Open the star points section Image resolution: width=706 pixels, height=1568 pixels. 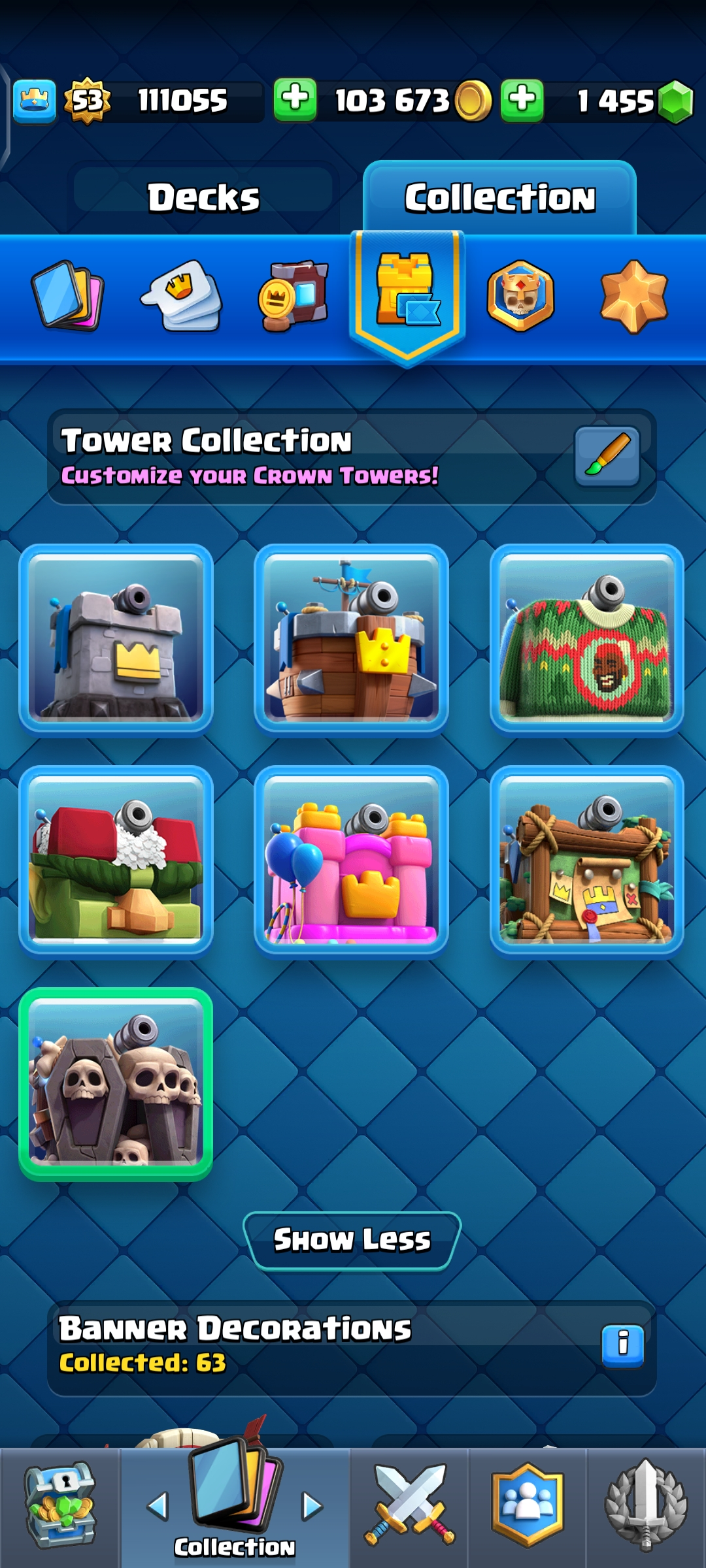pos(633,295)
